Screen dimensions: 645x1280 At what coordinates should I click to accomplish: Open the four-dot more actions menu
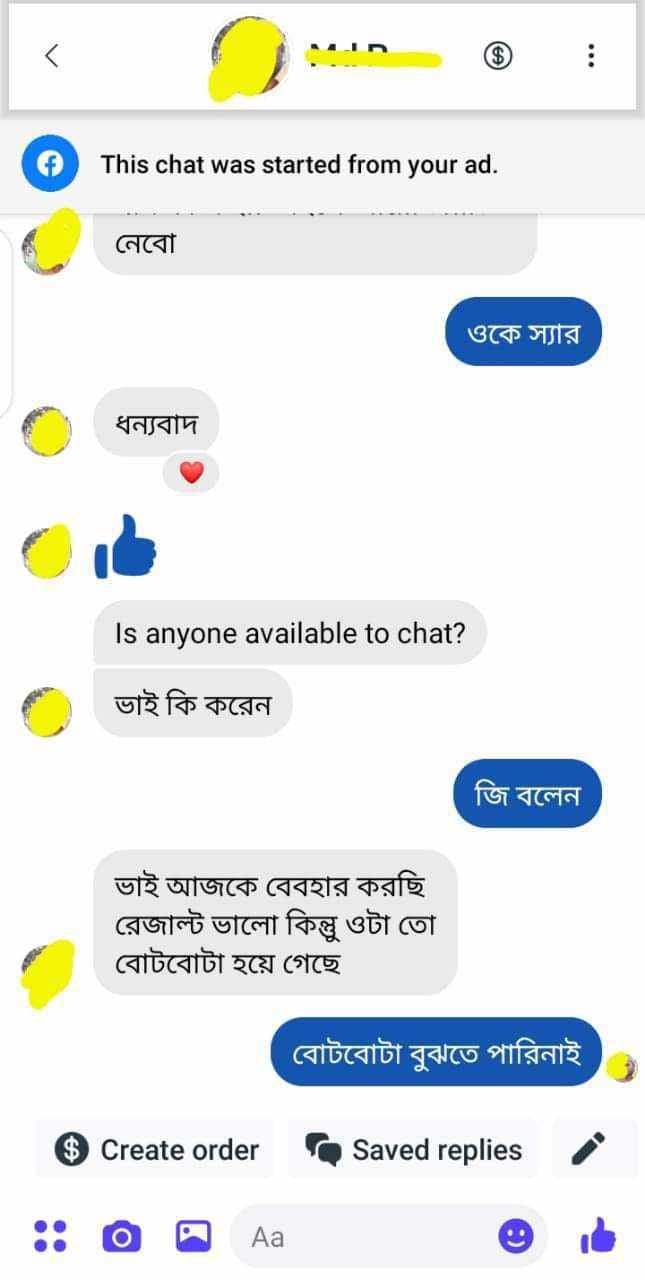50,1237
